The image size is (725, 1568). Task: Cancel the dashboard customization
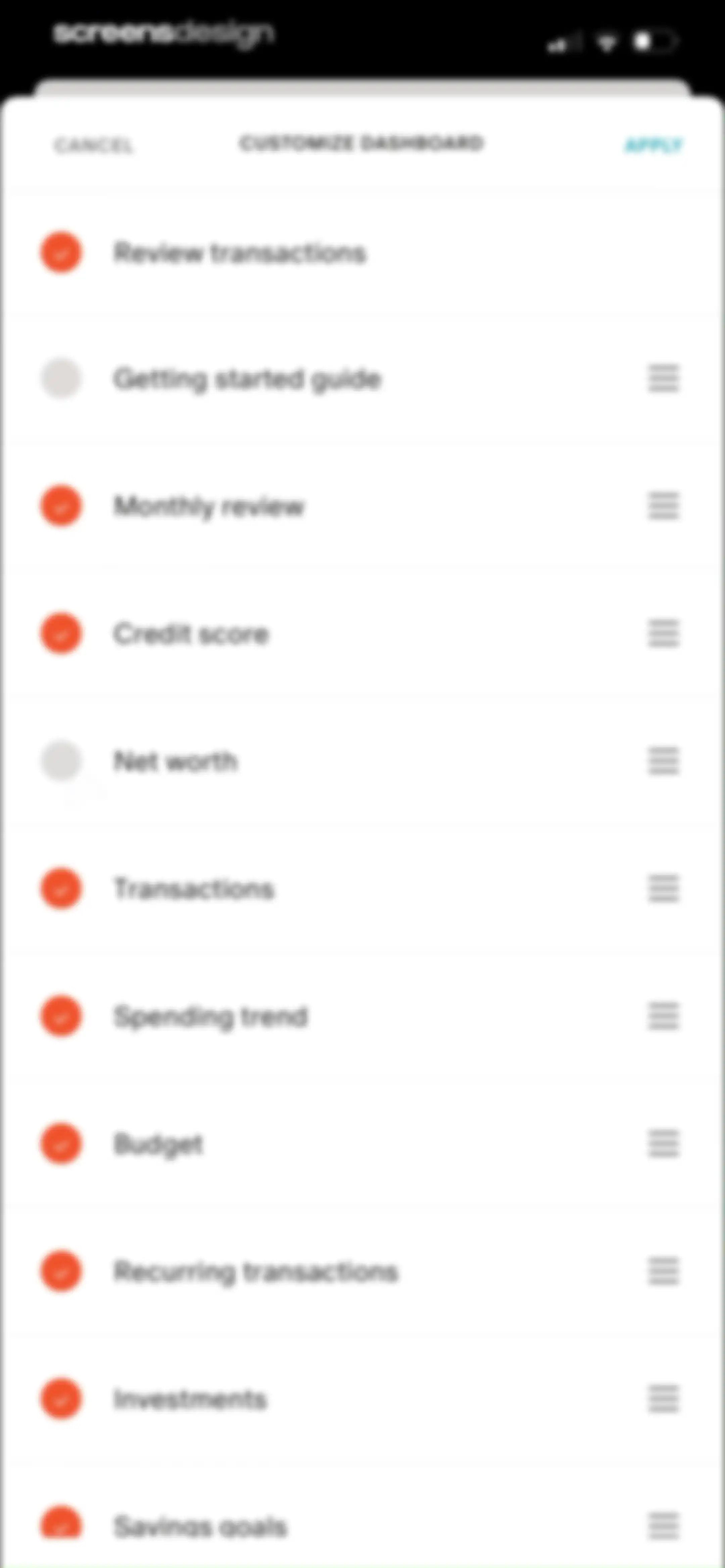pyautogui.click(x=93, y=145)
